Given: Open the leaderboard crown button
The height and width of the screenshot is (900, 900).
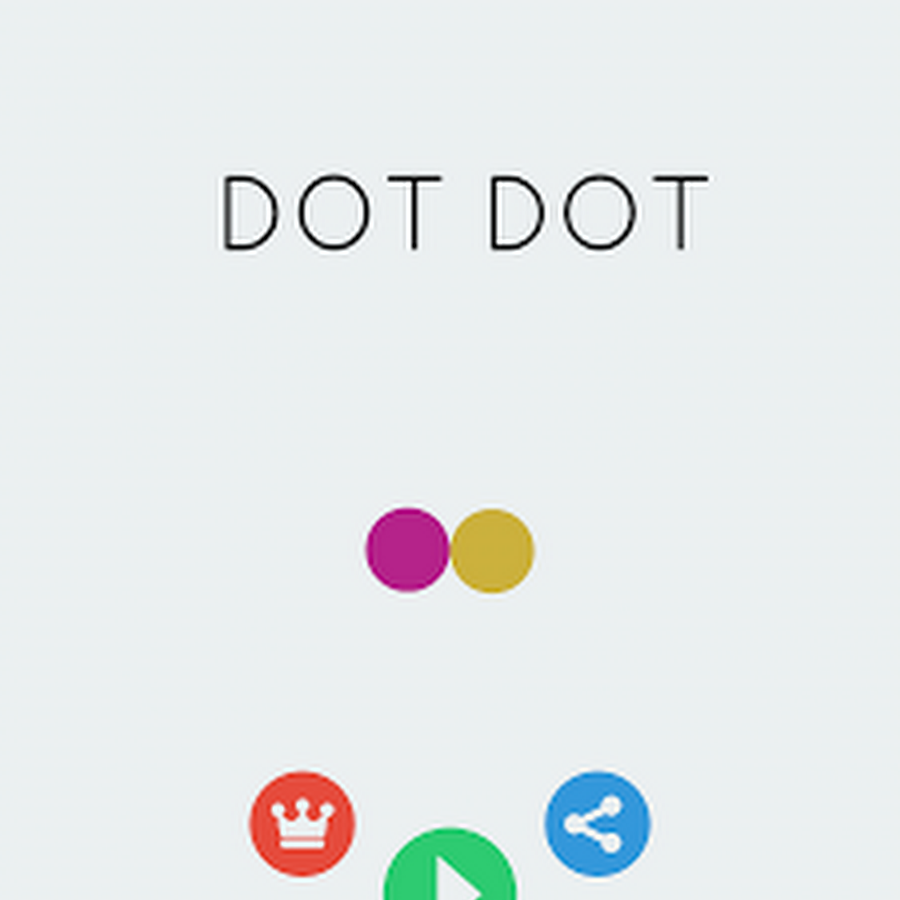Looking at the screenshot, I should pos(302,824).
